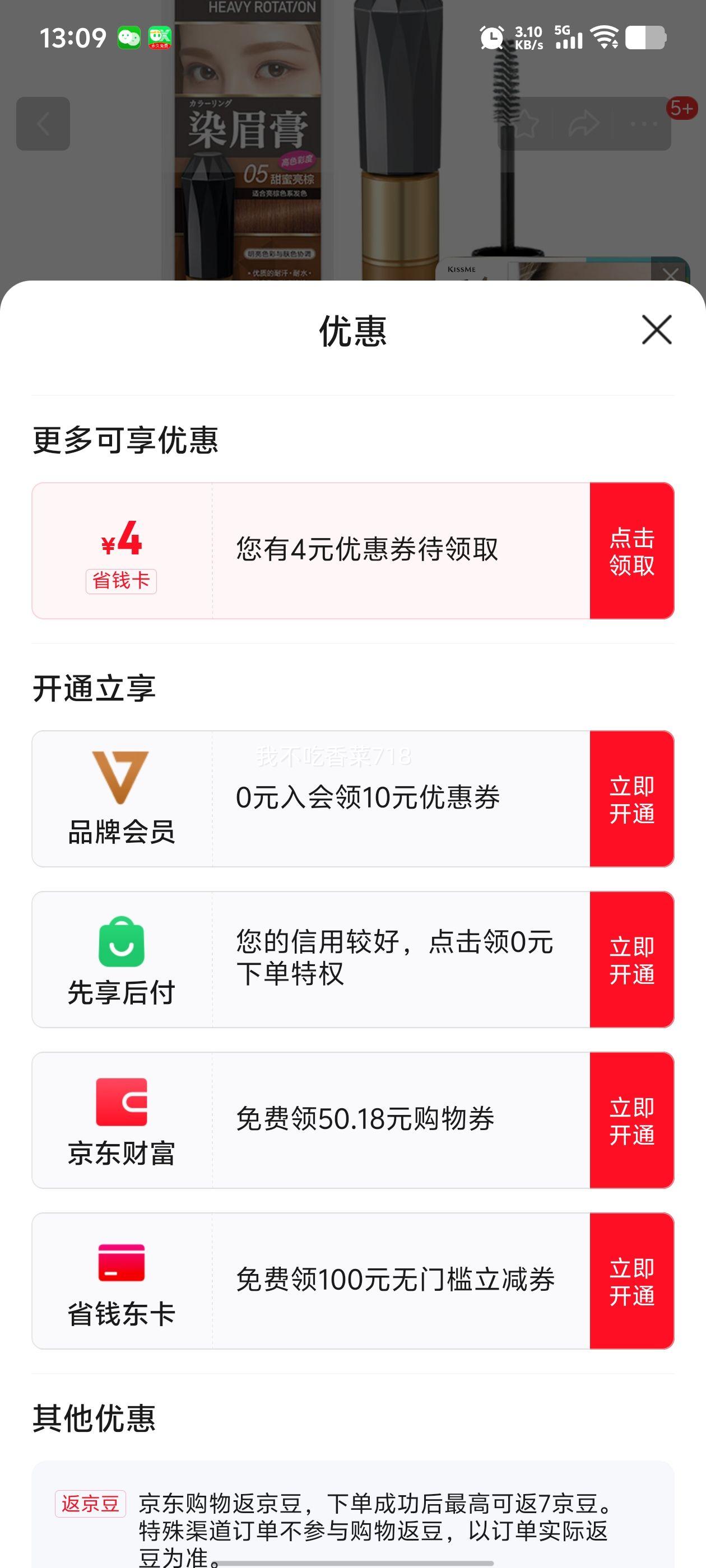Activate 省钱东卡 for 100元 coupon
This screenshot has width=706, height=1568.
[631, 1281]
